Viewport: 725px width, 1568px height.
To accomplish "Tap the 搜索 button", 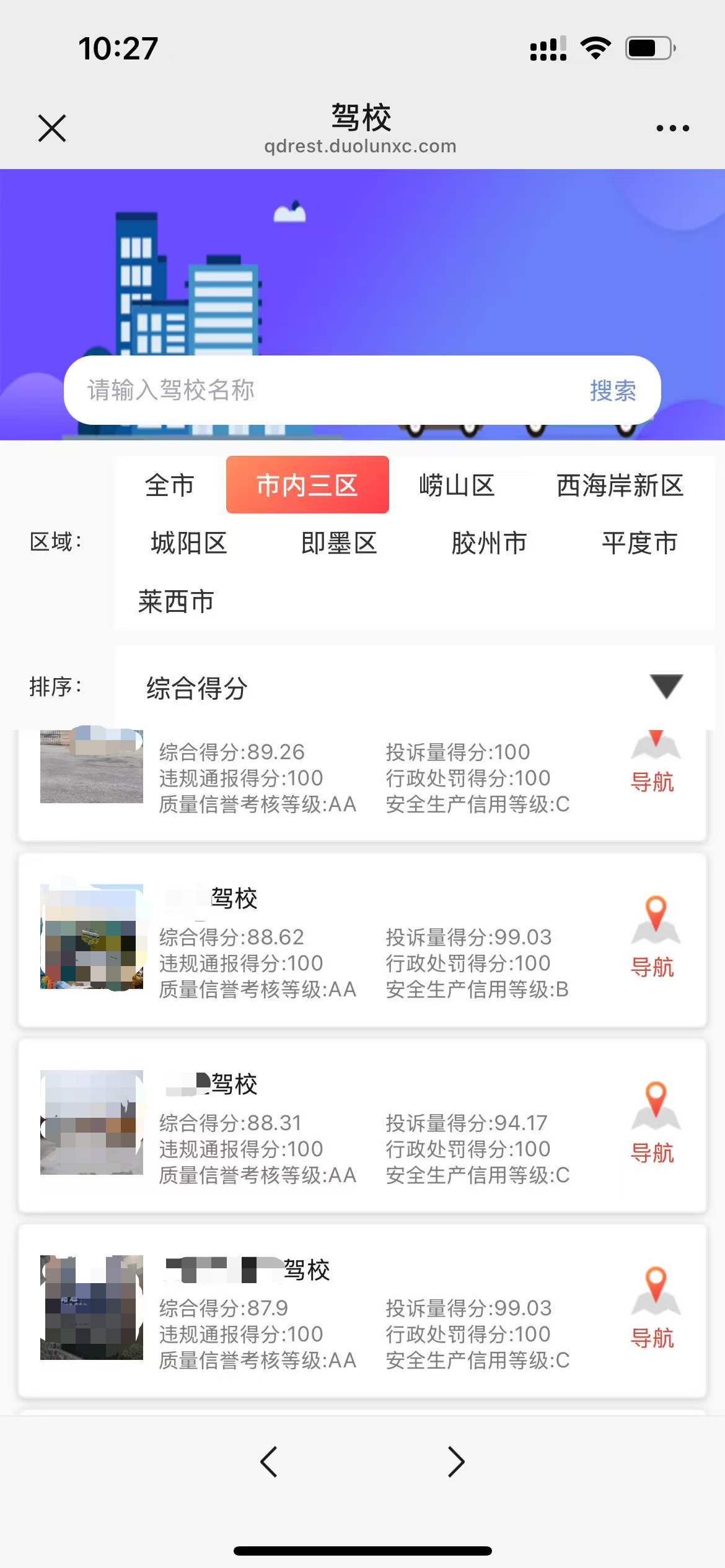I will pyautogui.click(x=613, y=390).
